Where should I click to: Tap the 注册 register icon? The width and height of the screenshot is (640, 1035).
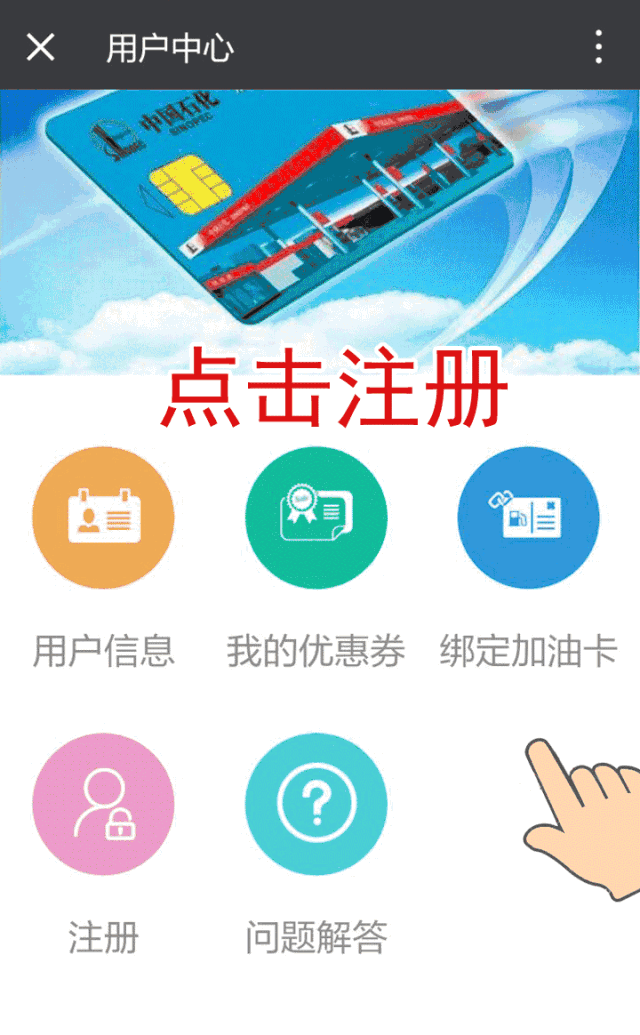pos(103,804)
